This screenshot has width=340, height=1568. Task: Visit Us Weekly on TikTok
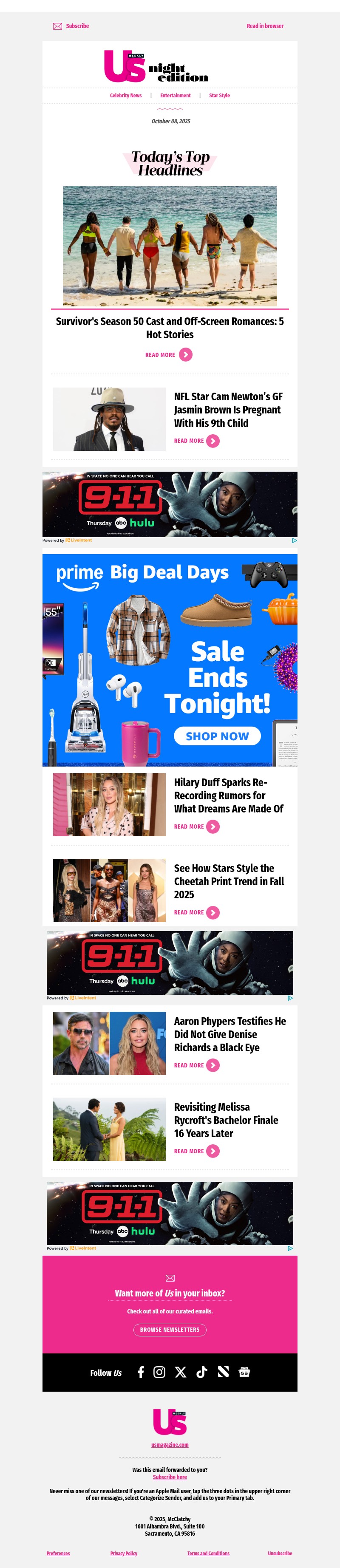tap(202, 1372)
